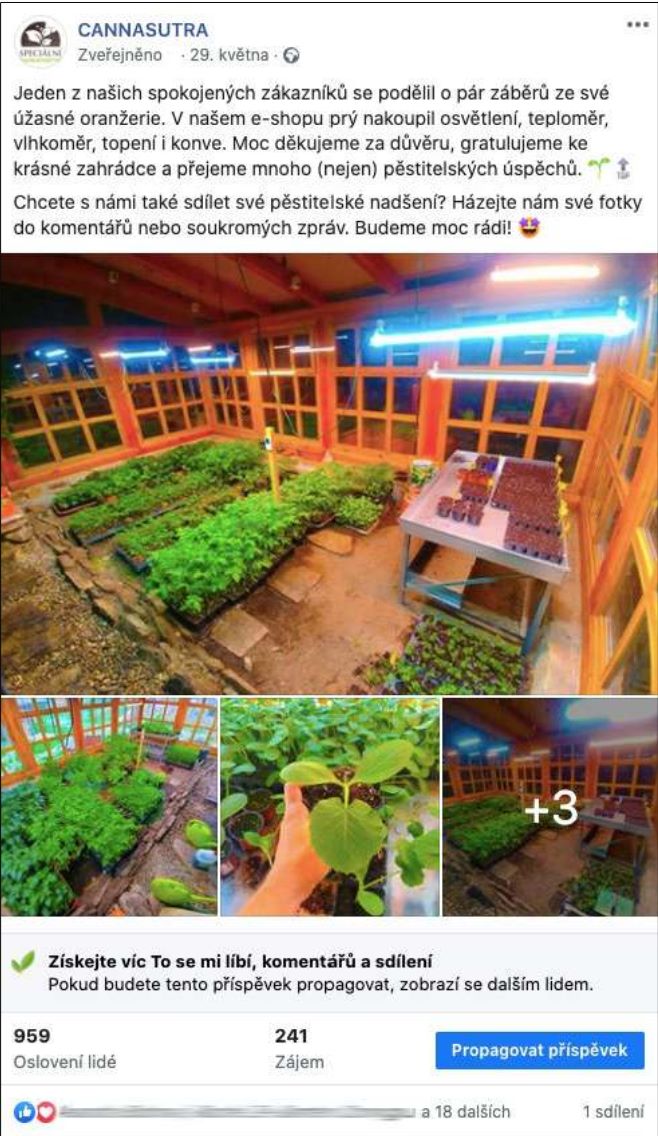Screen dimensions: 658x1136
Task: View the seedling trays photo thumbnail
Action: [109, 807]
